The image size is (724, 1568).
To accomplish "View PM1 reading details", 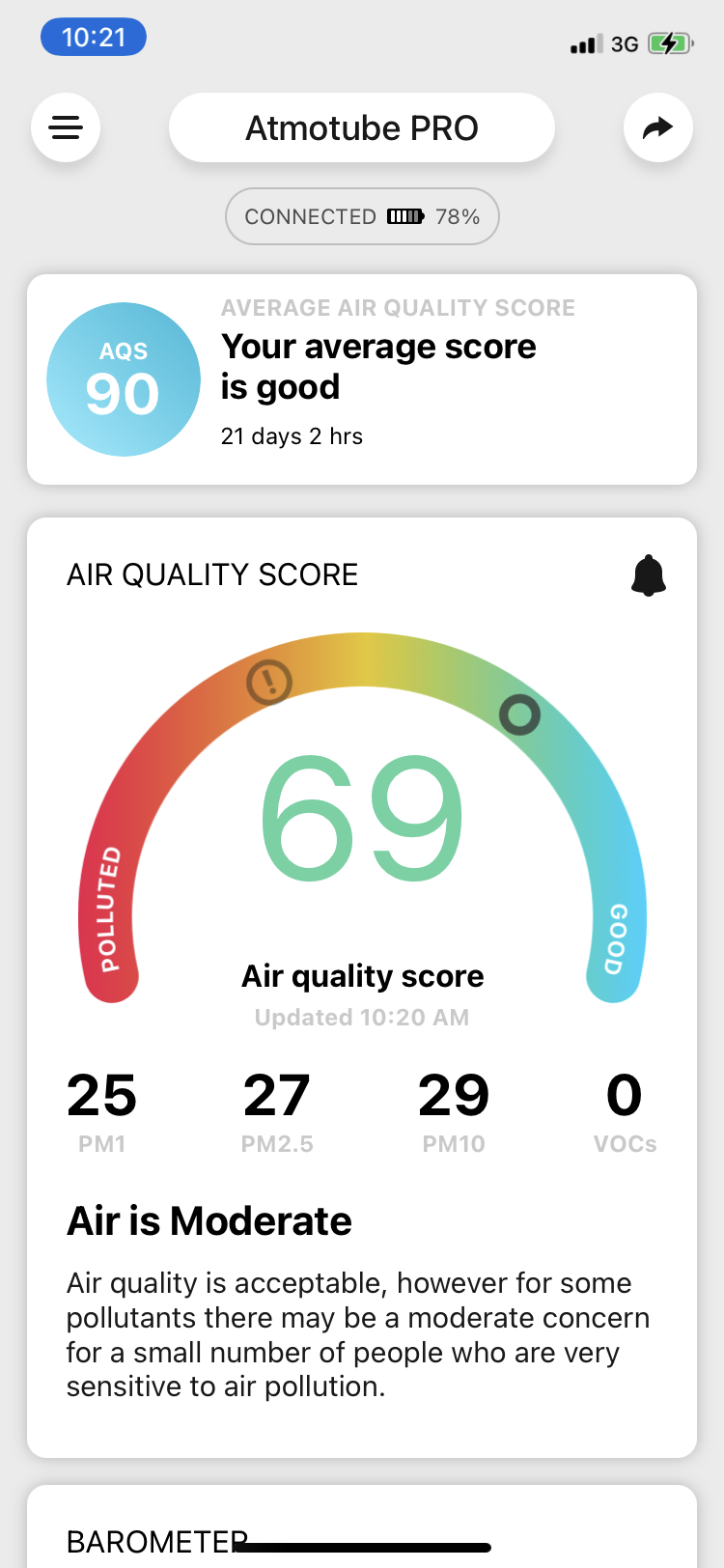I will [x=101, y=1110].
